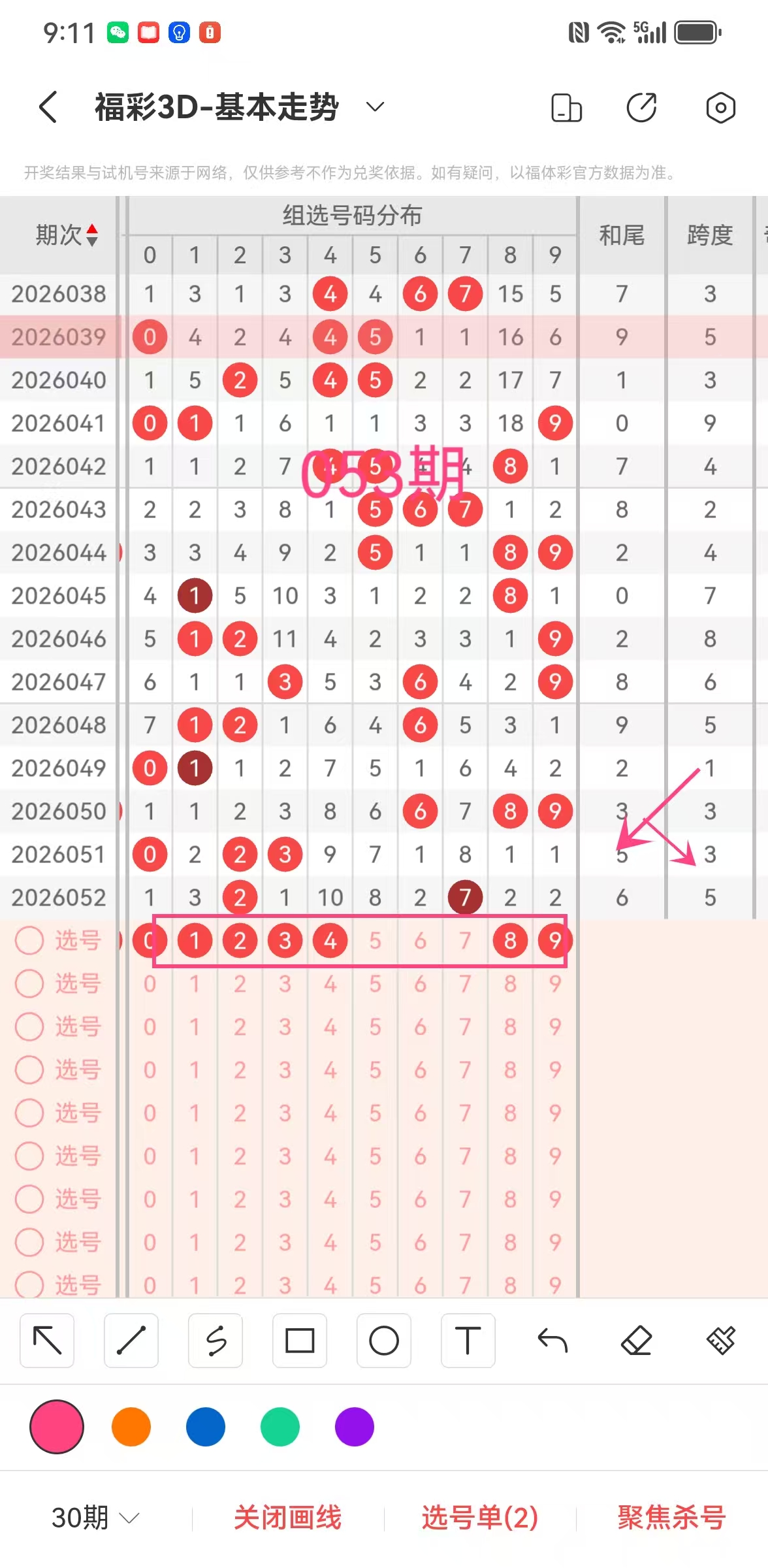This screenshot has height=1568, width=768.
Task: Select the arrow drawing tool
Action: point(47,1341)
